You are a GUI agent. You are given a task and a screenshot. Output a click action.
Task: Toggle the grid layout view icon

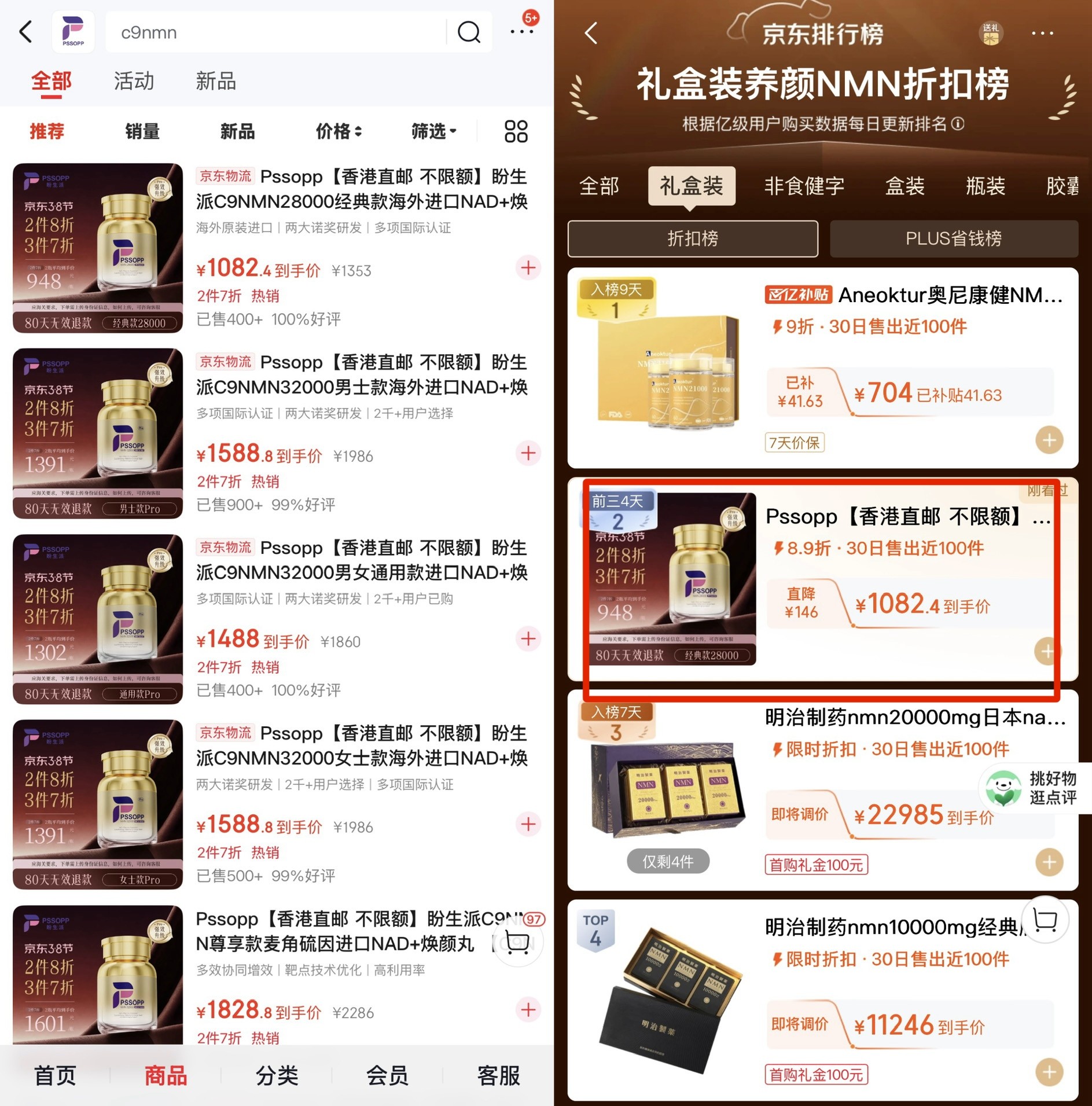[x=516, y=131]
